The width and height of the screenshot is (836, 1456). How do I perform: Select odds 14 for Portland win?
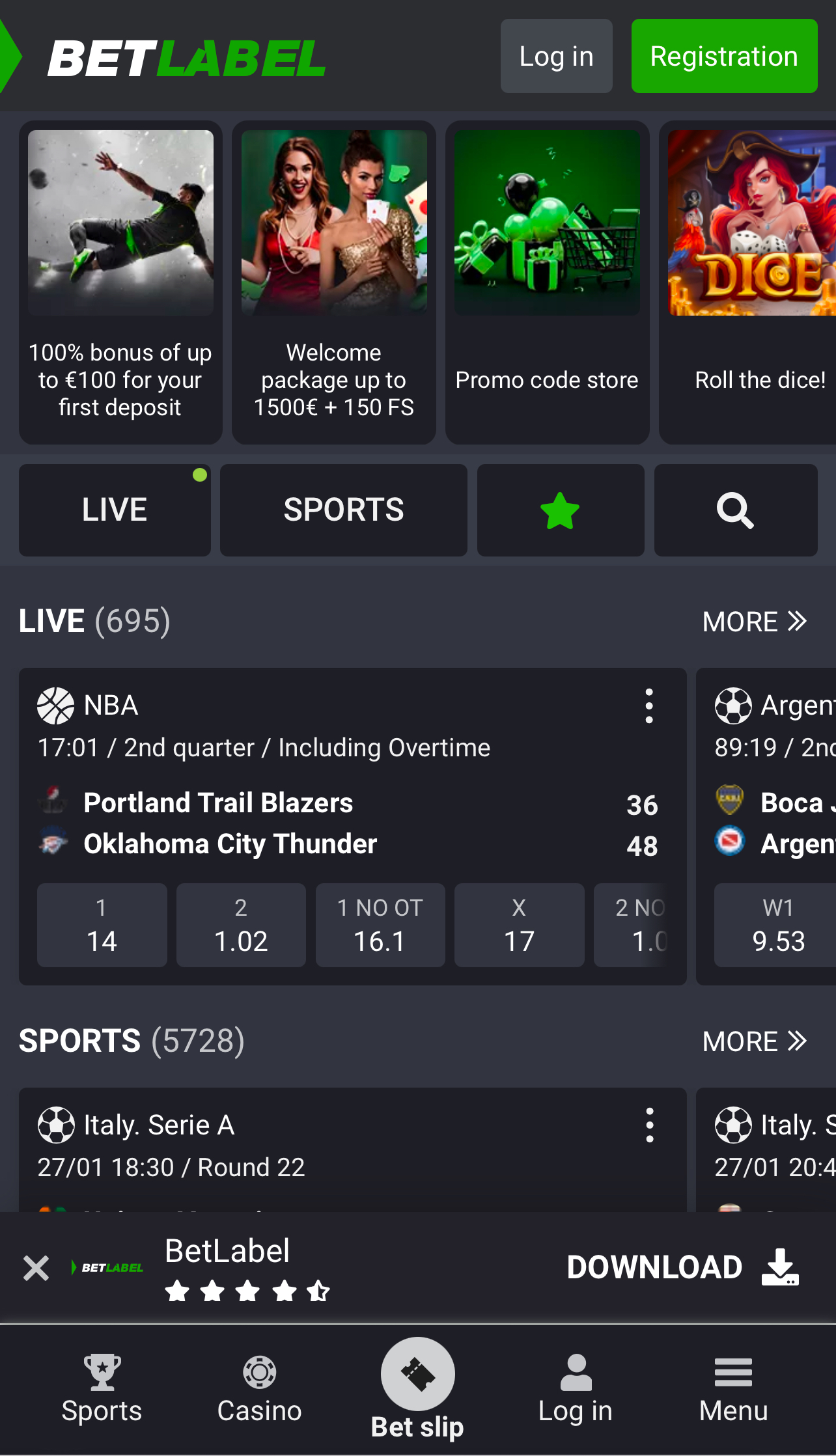point(102,925)
